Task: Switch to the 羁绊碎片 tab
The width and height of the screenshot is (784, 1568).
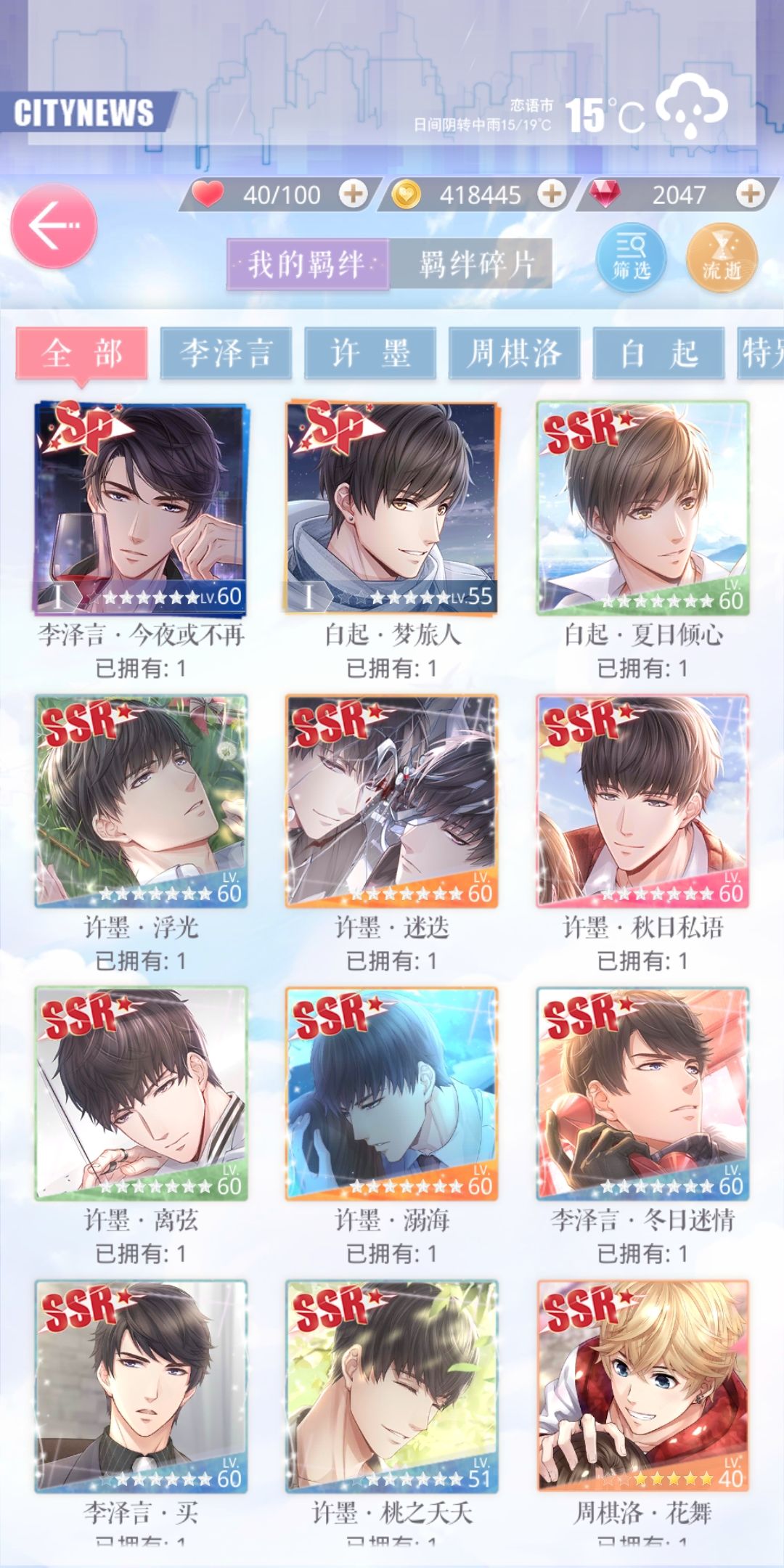Action: pyautogui.click(x=475, y=264)
